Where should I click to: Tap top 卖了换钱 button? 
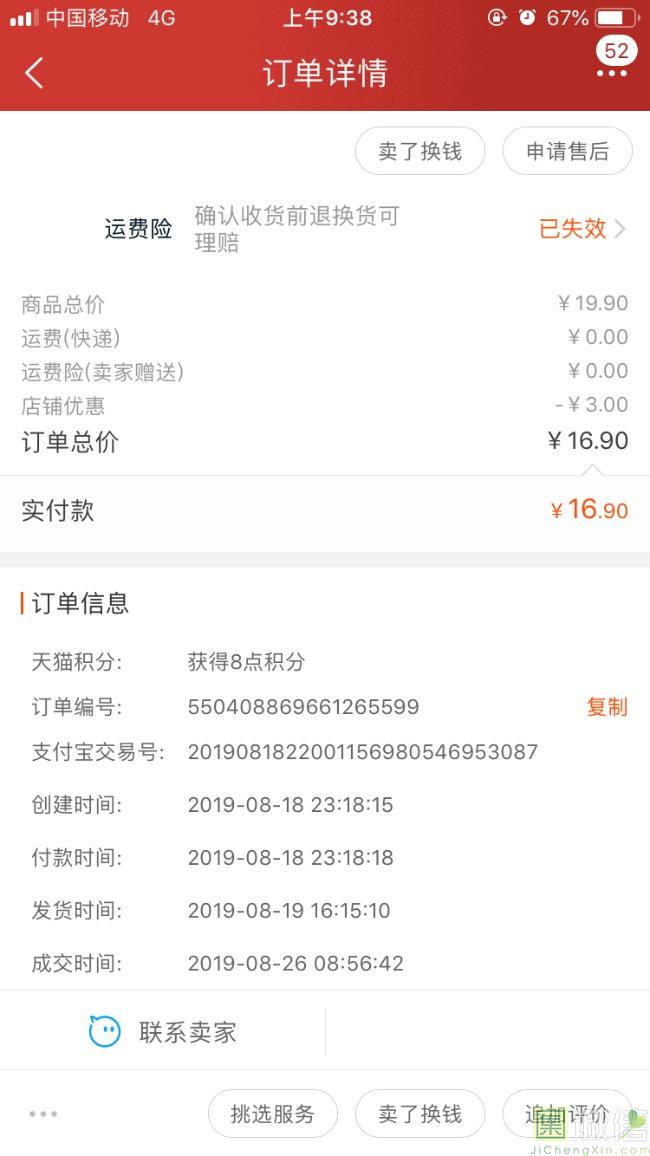420,151
